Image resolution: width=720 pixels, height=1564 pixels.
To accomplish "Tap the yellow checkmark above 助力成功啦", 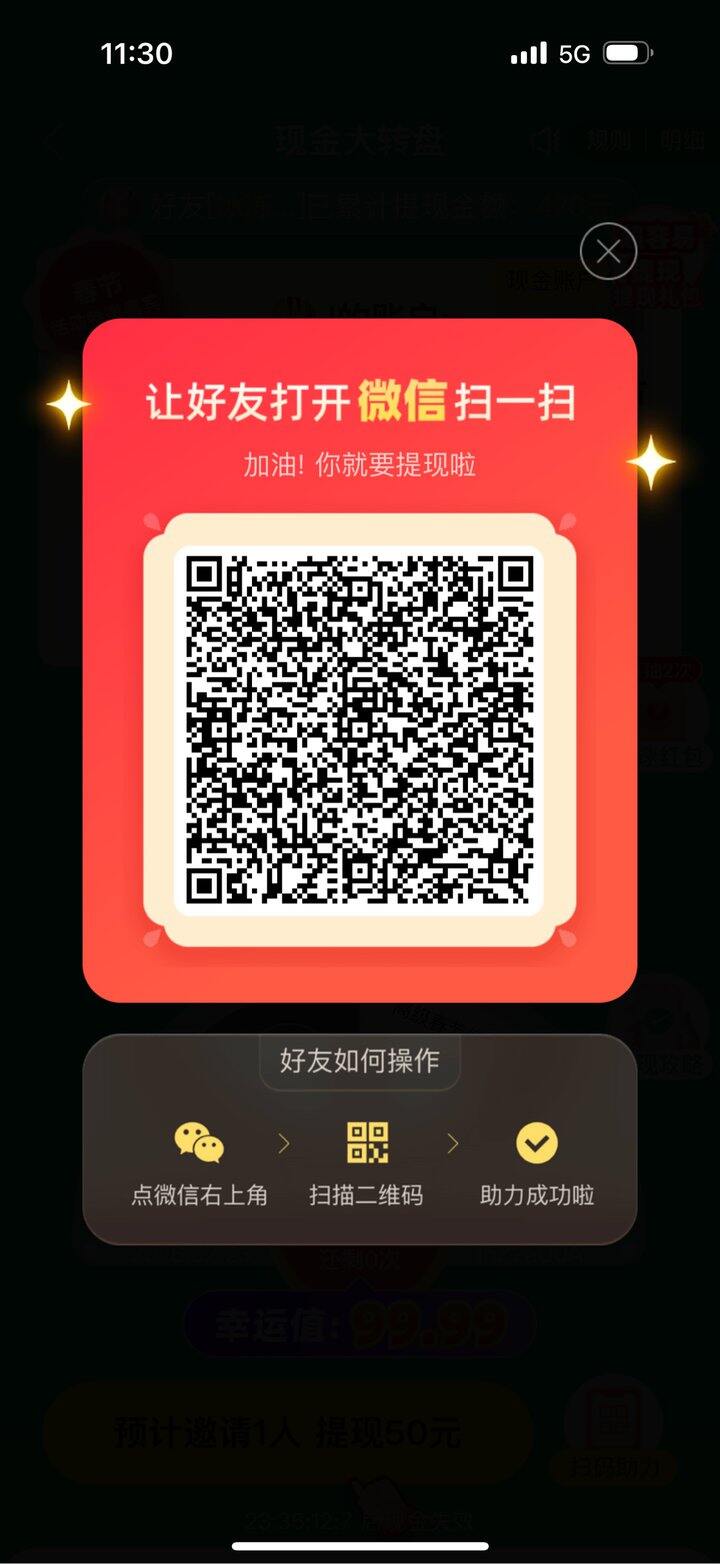I will (x=536, y=1140).
